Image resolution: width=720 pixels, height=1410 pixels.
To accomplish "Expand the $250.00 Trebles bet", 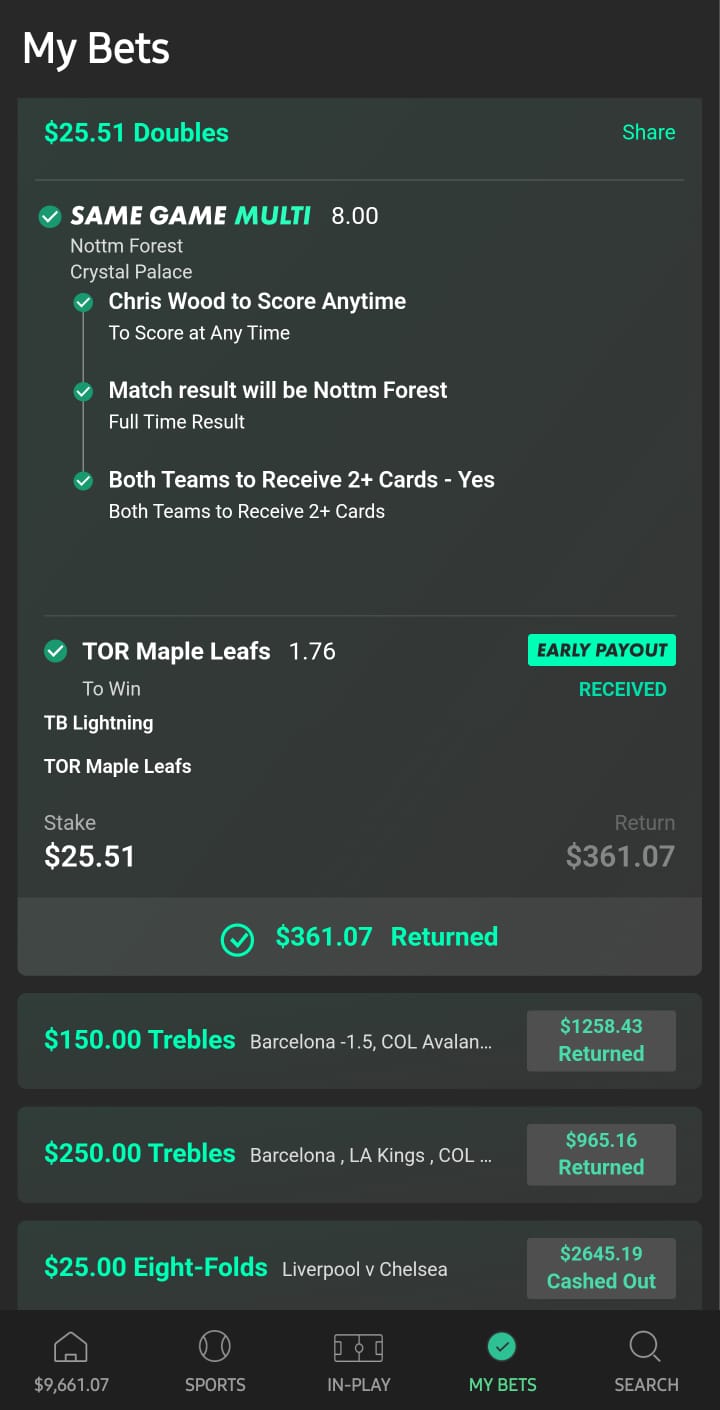I will tap(270, 1154).
